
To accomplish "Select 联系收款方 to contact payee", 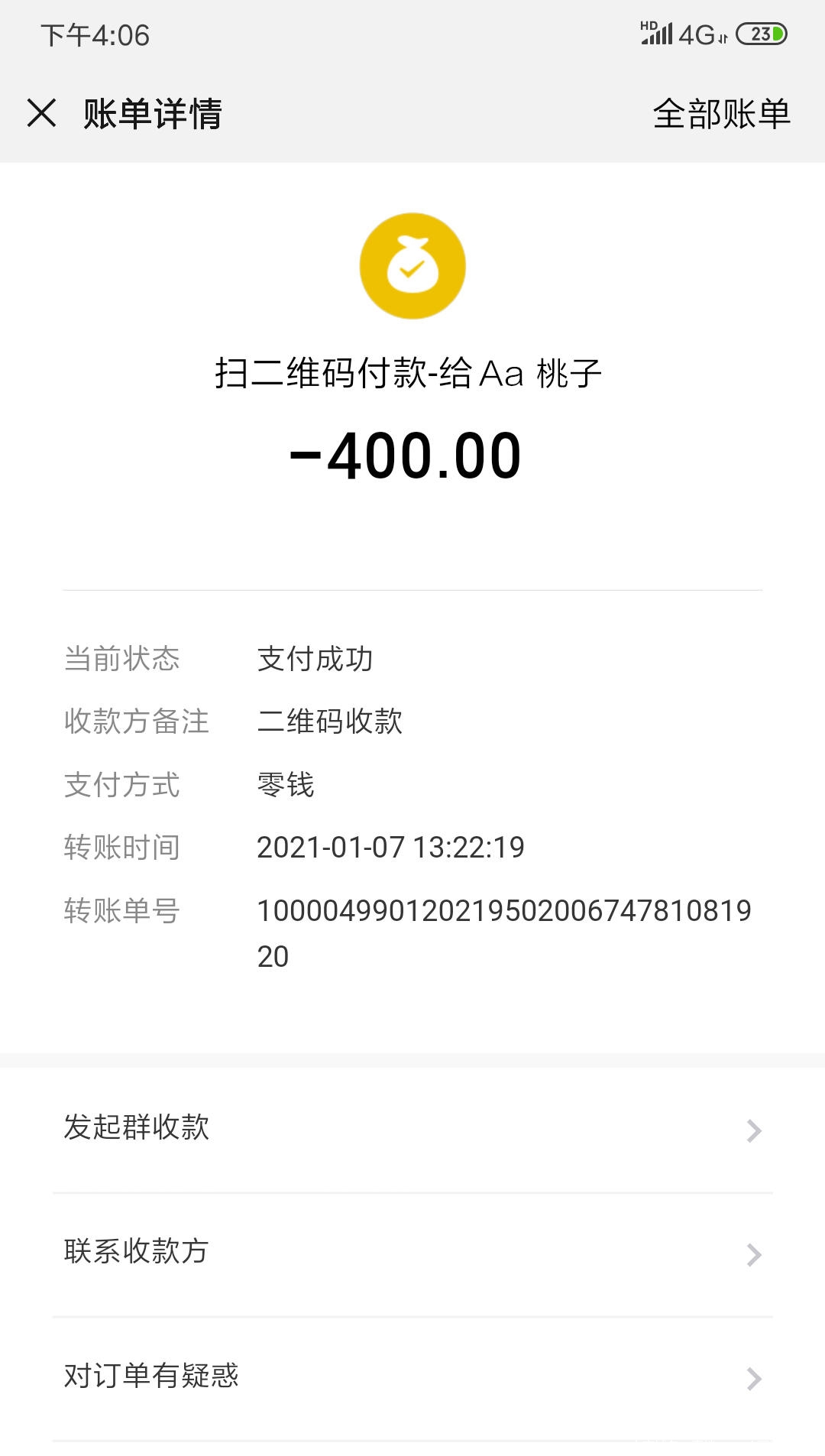I will point(412,1253).
